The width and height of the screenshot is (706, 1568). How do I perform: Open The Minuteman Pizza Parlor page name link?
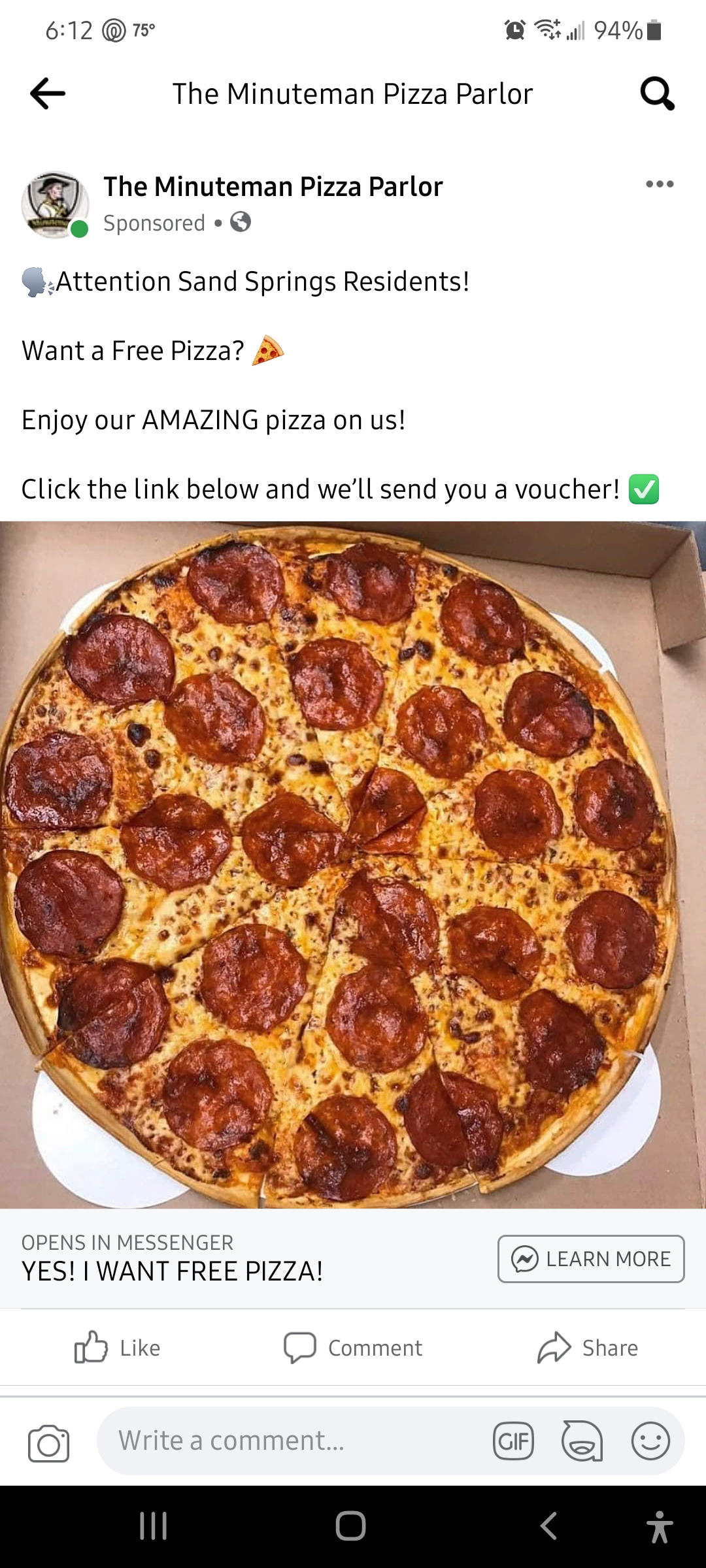(x=273, y=186)
